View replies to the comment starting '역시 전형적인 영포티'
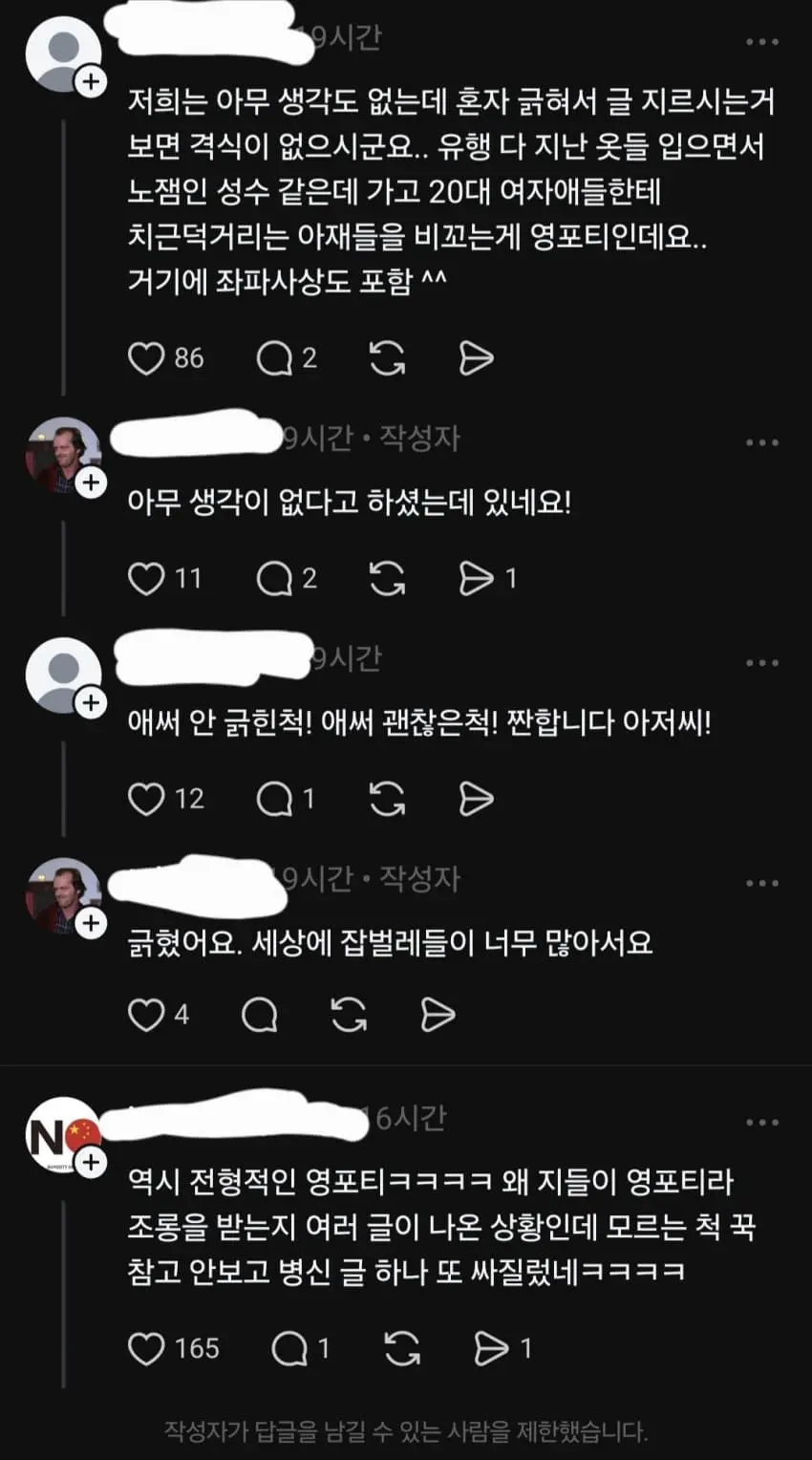The width and height of the screenshot is (812, 1460). click(289, 1348)
